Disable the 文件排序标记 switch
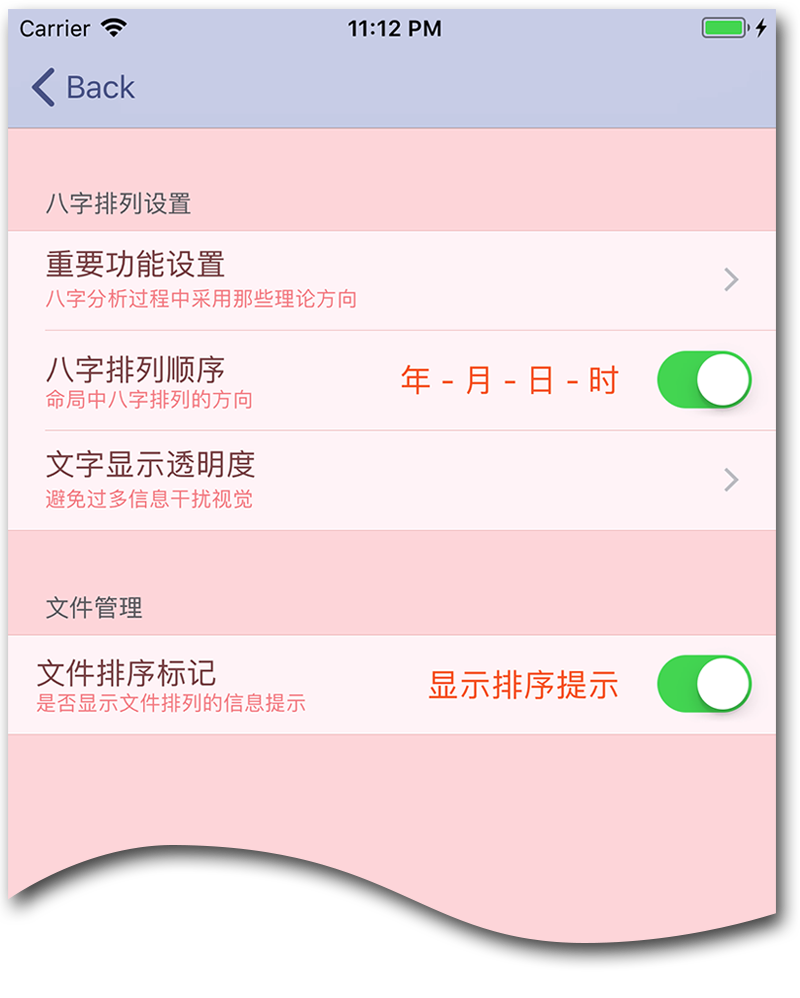The width and height of the screenshot is (800, 998). point(704,684)
